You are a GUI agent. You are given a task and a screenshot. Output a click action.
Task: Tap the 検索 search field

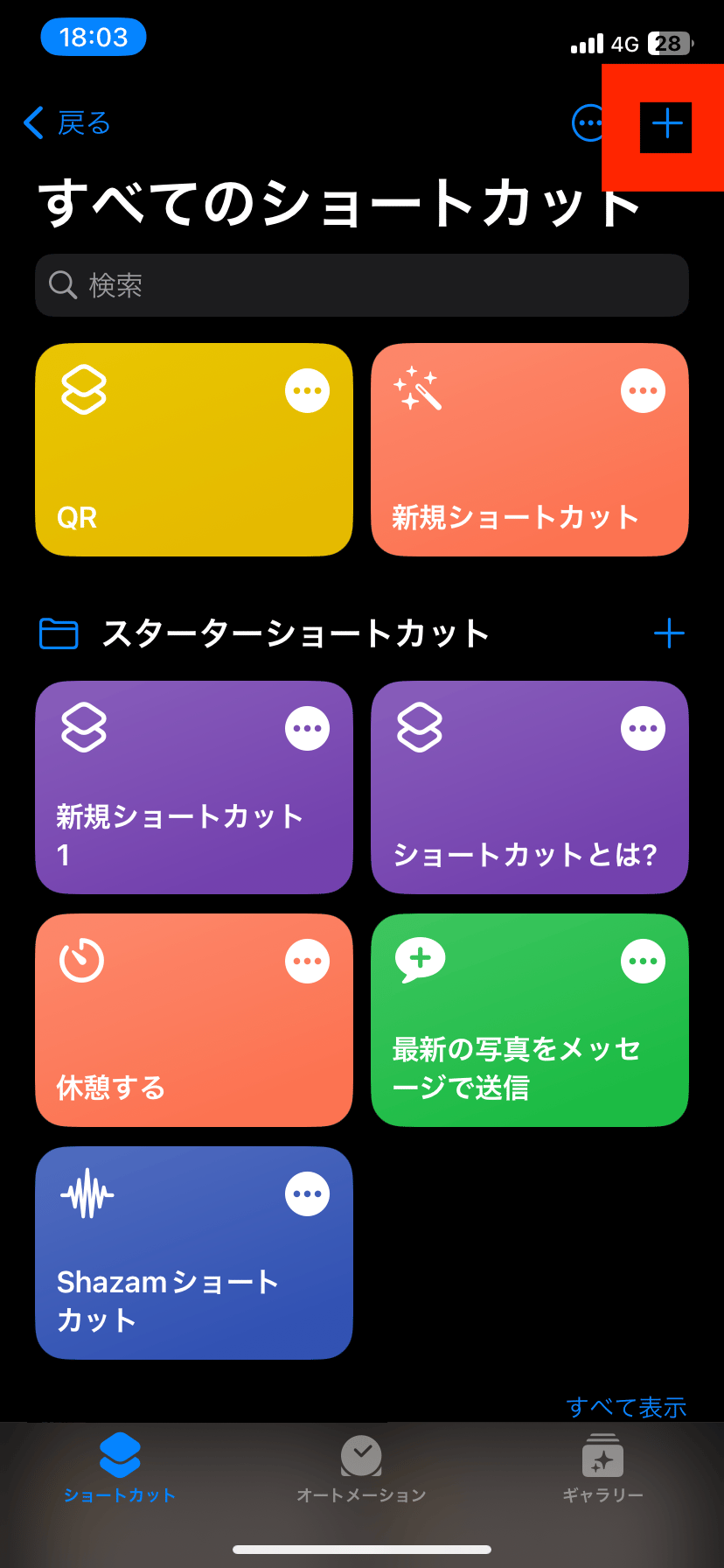click(362, 284)
